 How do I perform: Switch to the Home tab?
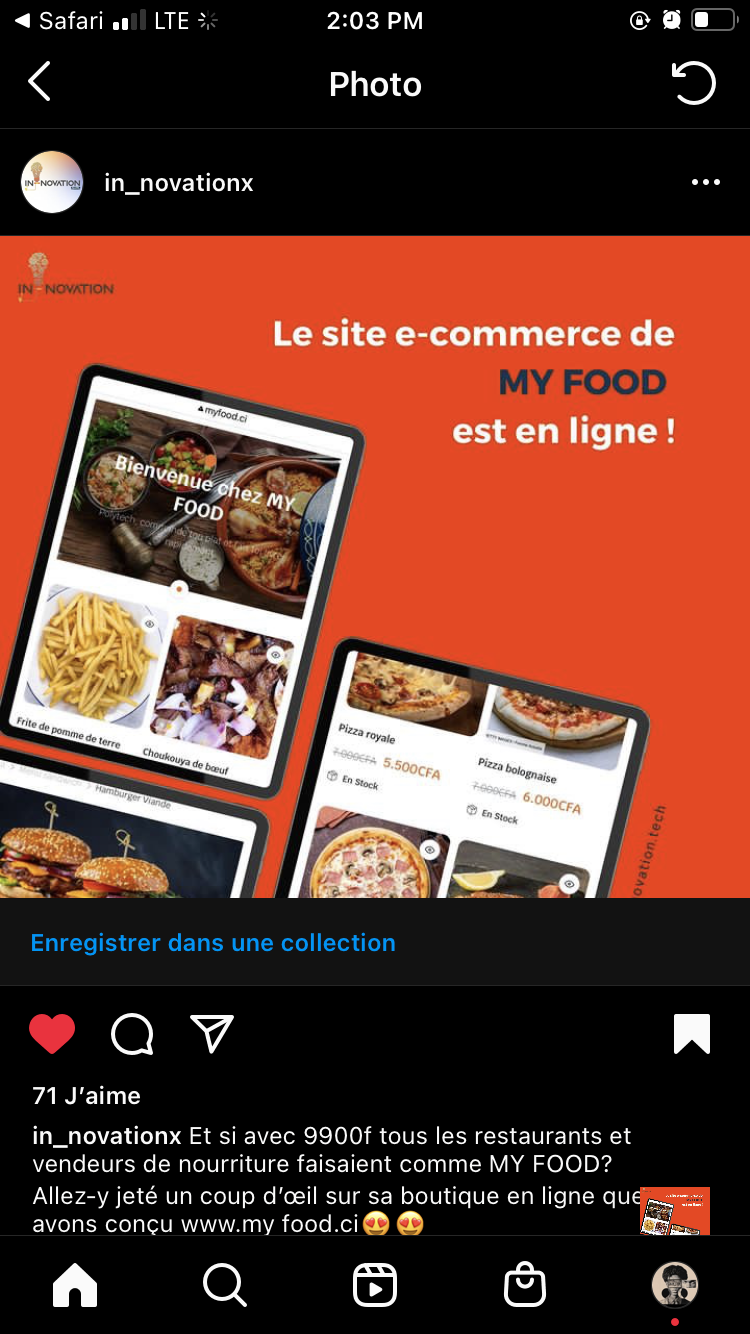(x=75, y=1285)
